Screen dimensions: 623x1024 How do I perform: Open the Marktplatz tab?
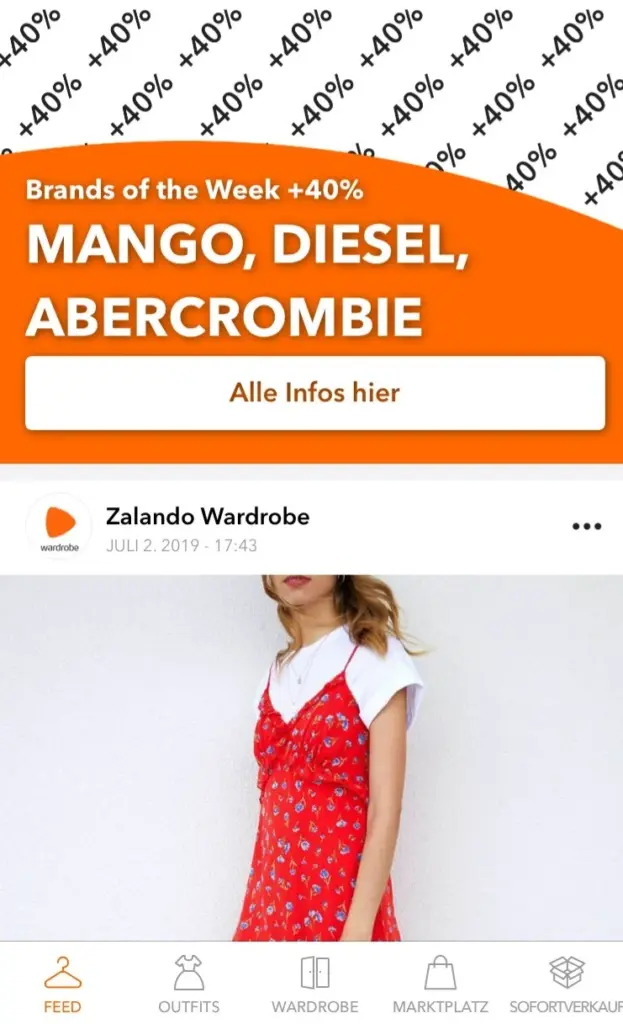pos(440,984)
